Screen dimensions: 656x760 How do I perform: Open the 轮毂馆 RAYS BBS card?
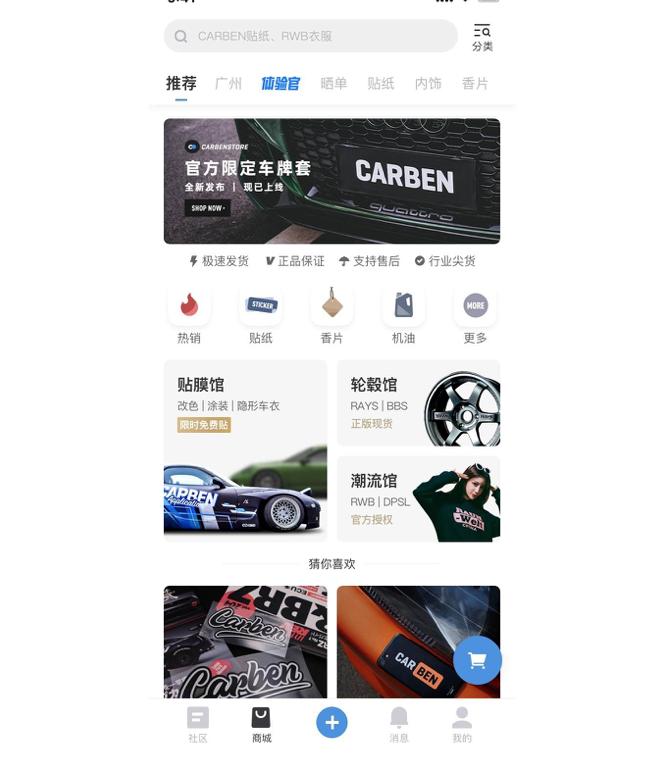point(418,403)
